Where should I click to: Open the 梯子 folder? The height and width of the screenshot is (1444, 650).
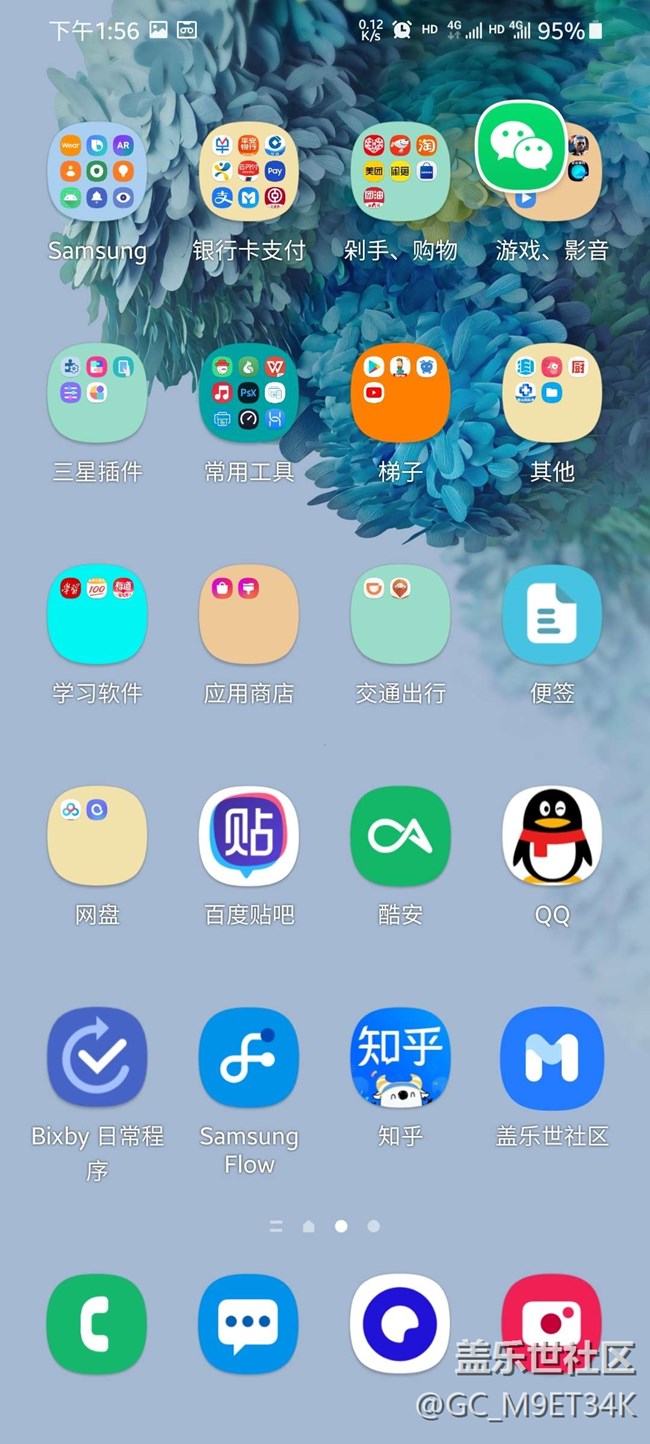point(400,393)
